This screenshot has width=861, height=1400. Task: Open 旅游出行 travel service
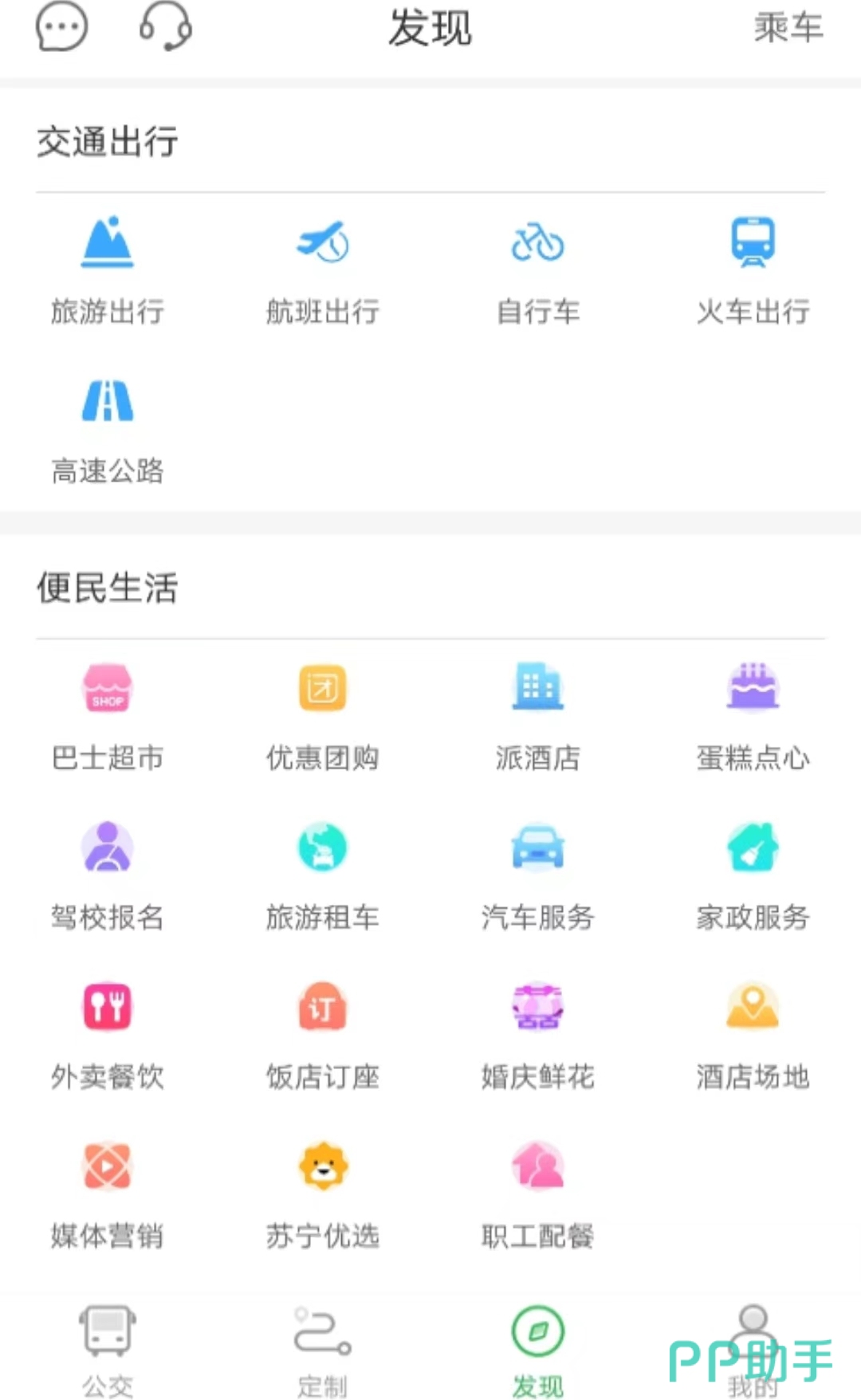pos(108,271)
